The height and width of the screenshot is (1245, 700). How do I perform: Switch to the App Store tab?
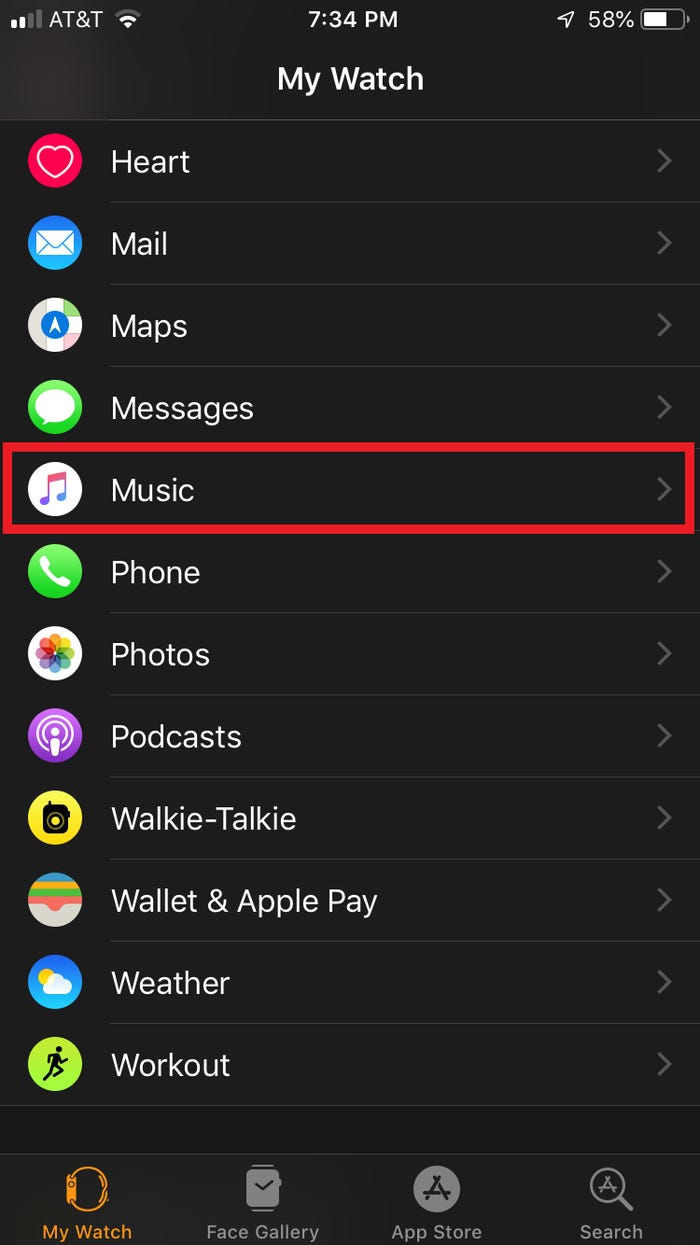click(437, 1203)
